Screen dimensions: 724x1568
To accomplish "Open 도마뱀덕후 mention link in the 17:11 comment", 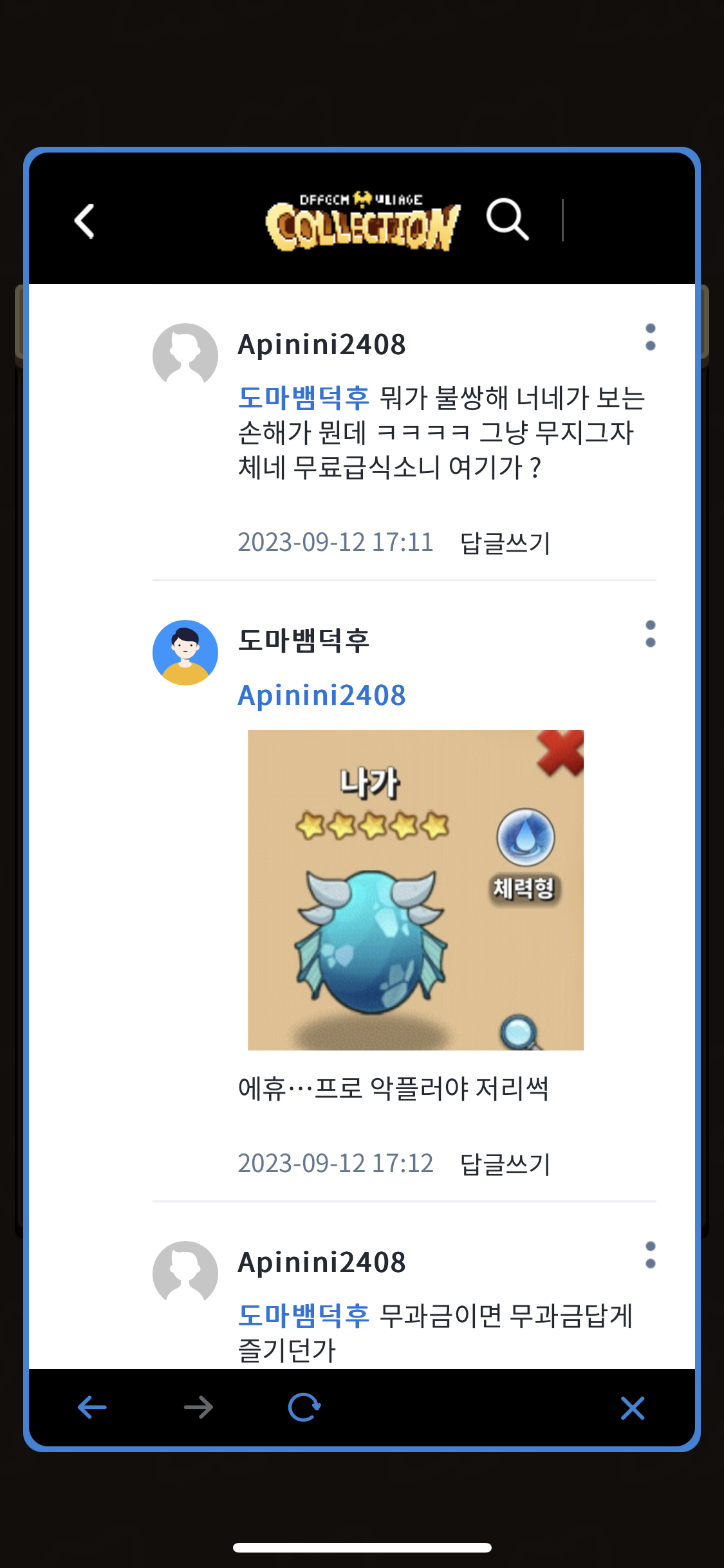I will click(x=304, y=398).
